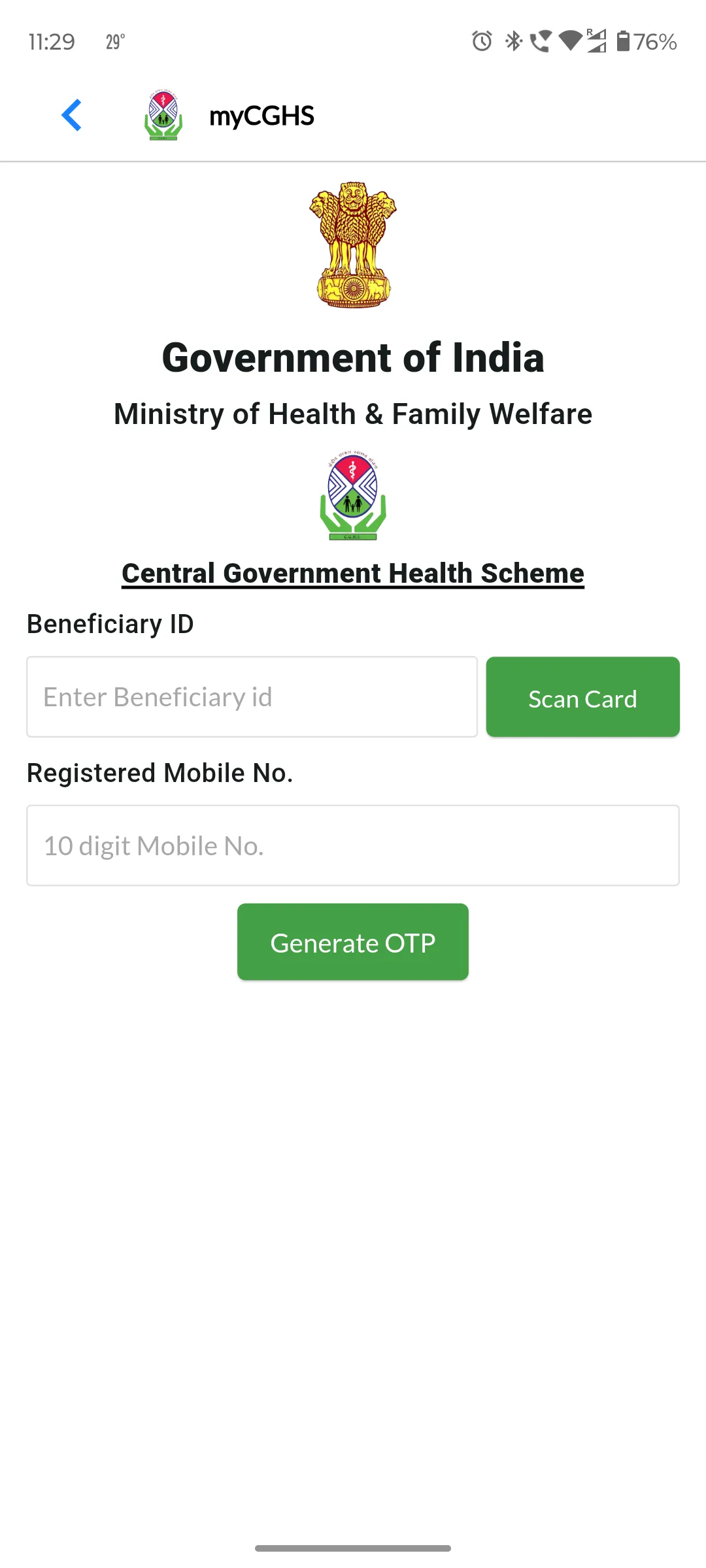The height and width of the screenshot is (1568, 706).
Task: Focus the Enter Beneficiary id field
Action: [x=252, y=697]
